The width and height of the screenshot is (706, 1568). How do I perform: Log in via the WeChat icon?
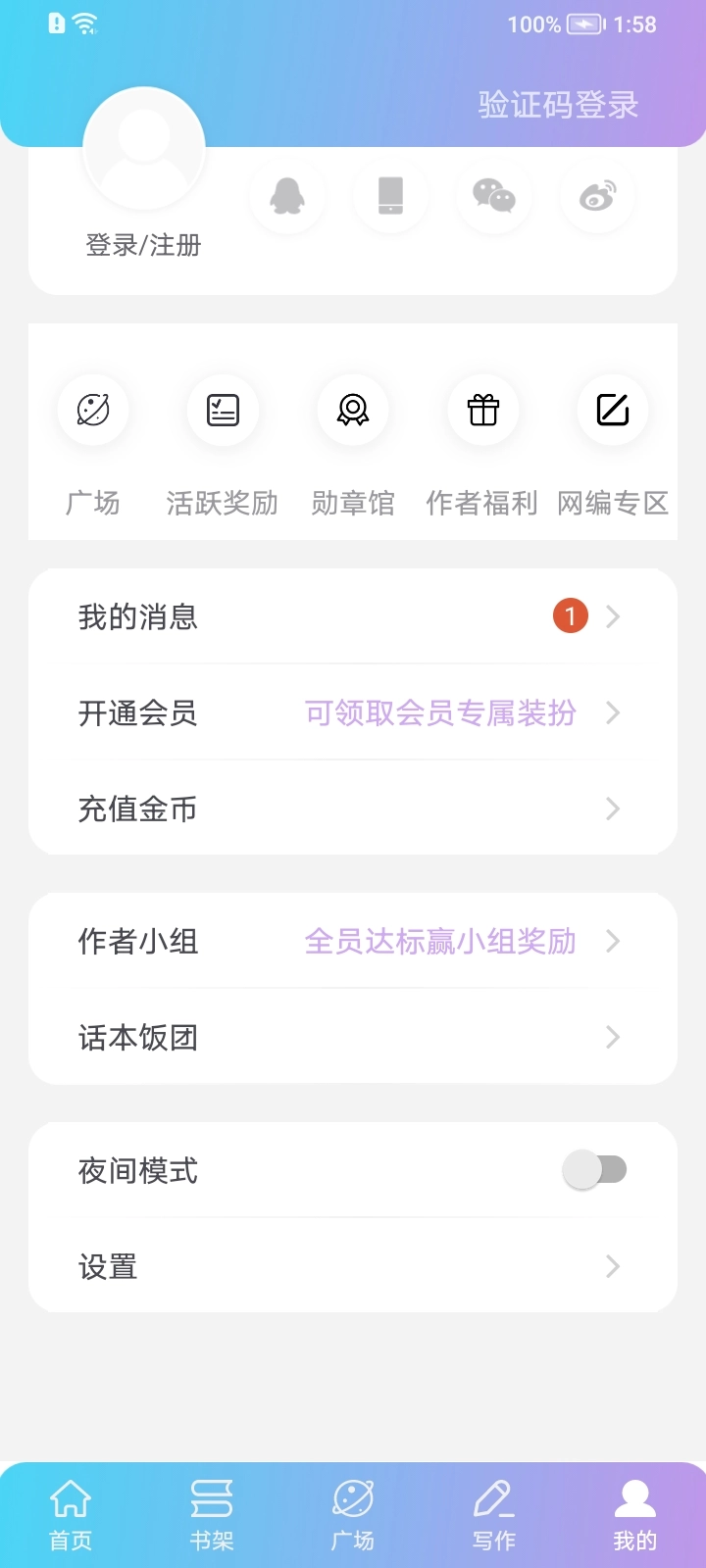[x=493, y=196]
